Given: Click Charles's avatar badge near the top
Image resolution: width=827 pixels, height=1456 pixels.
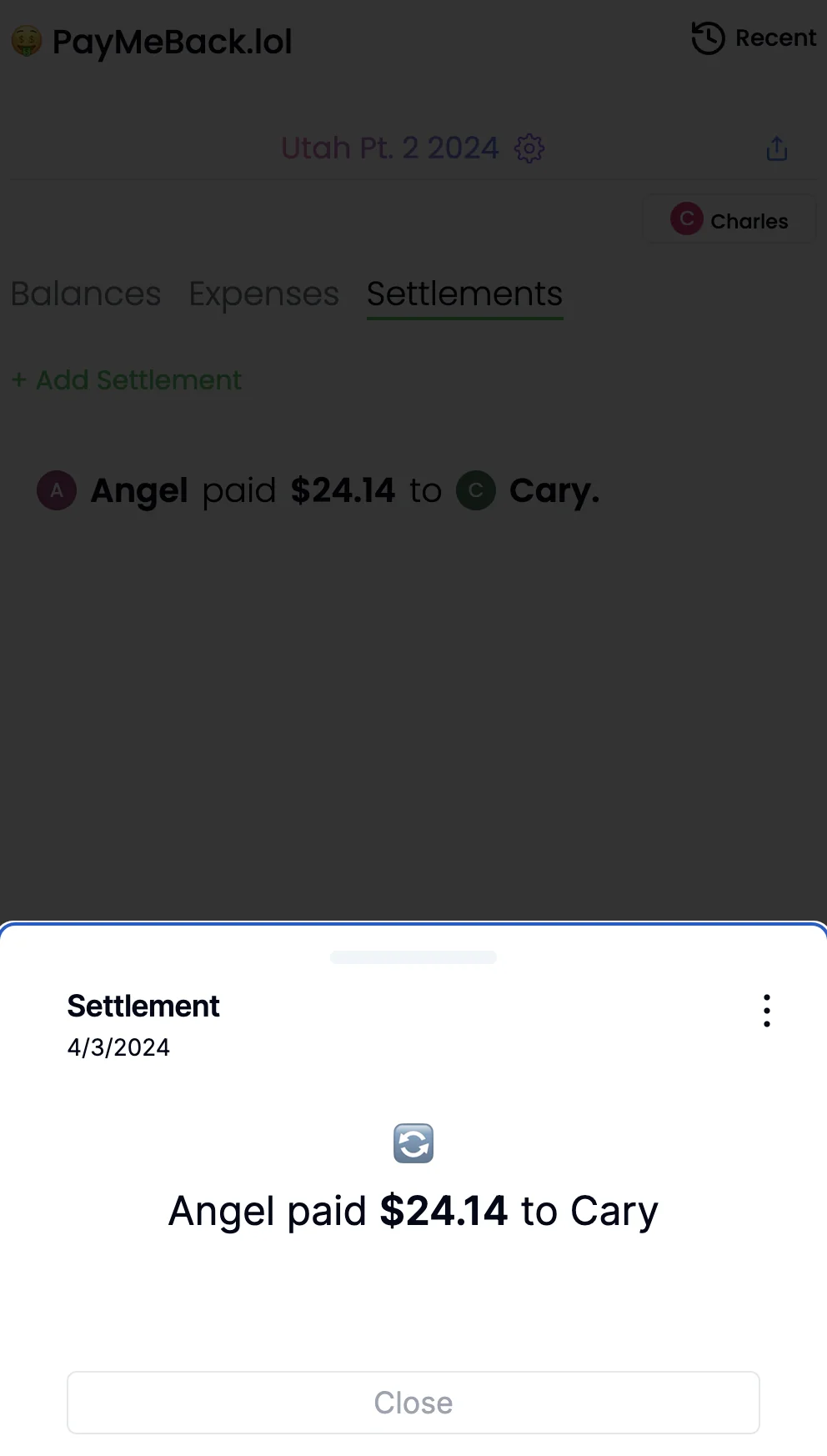Looking at the screenshot, I should click(x=685, y=219).
